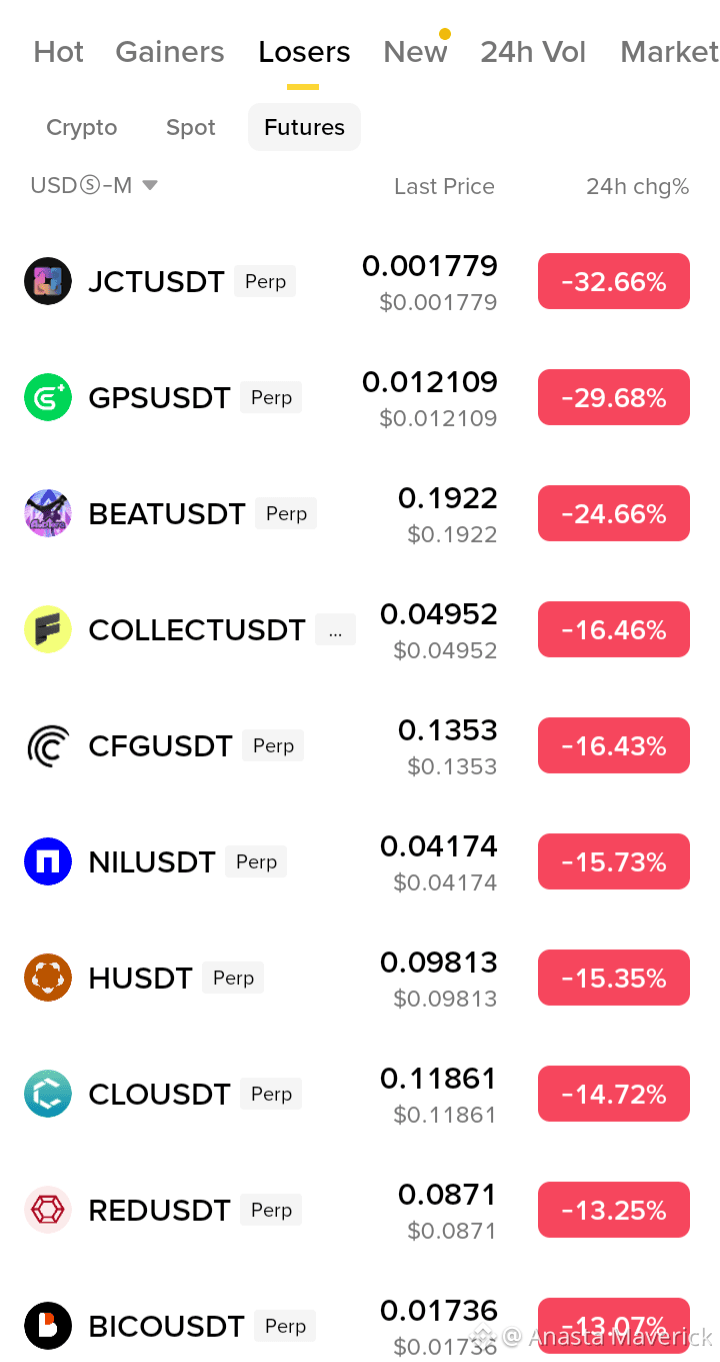The image size is (720, 1362).
Task: Open the GPSUSDT row
Action: tap(360, 398)
